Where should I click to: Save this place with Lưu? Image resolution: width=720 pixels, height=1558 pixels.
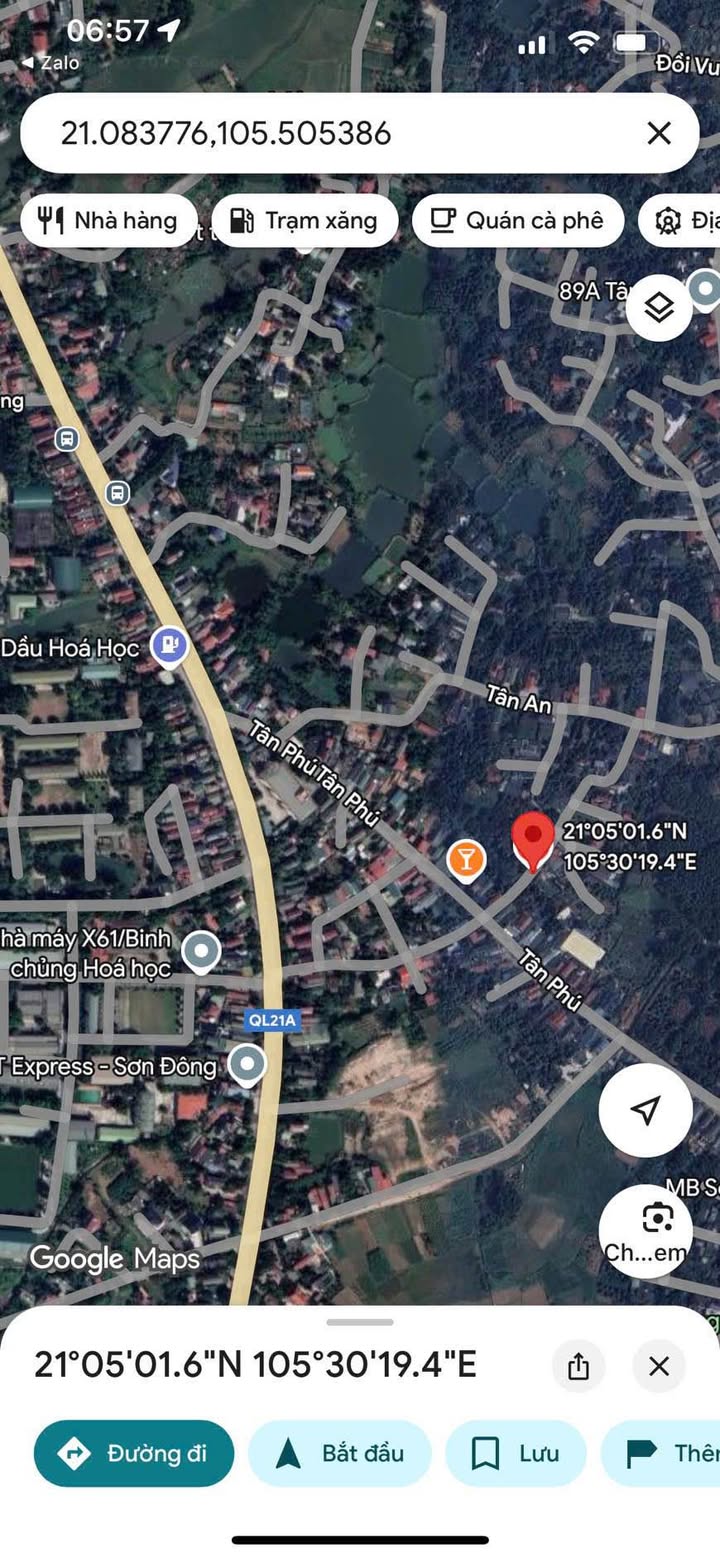[515, 1453]
